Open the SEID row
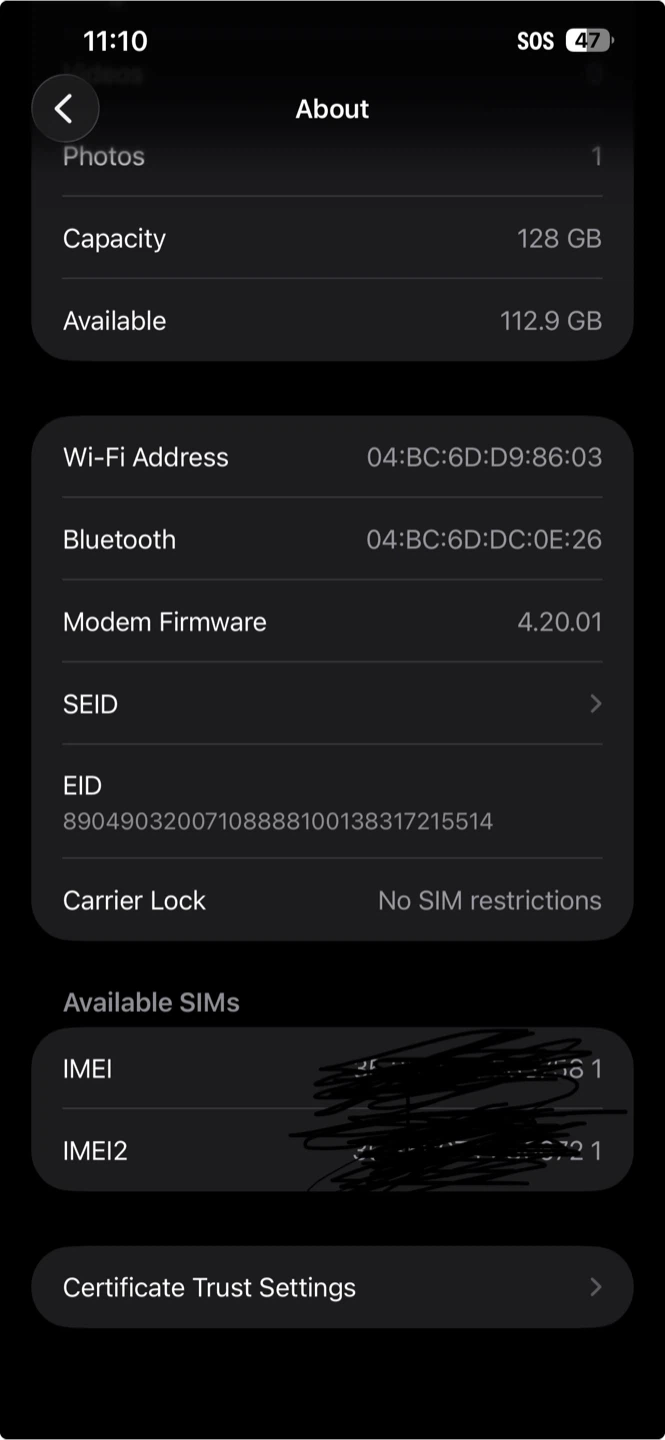This screenshot has height=1440, width=665. pyautogui.click(x=332, y=704)
